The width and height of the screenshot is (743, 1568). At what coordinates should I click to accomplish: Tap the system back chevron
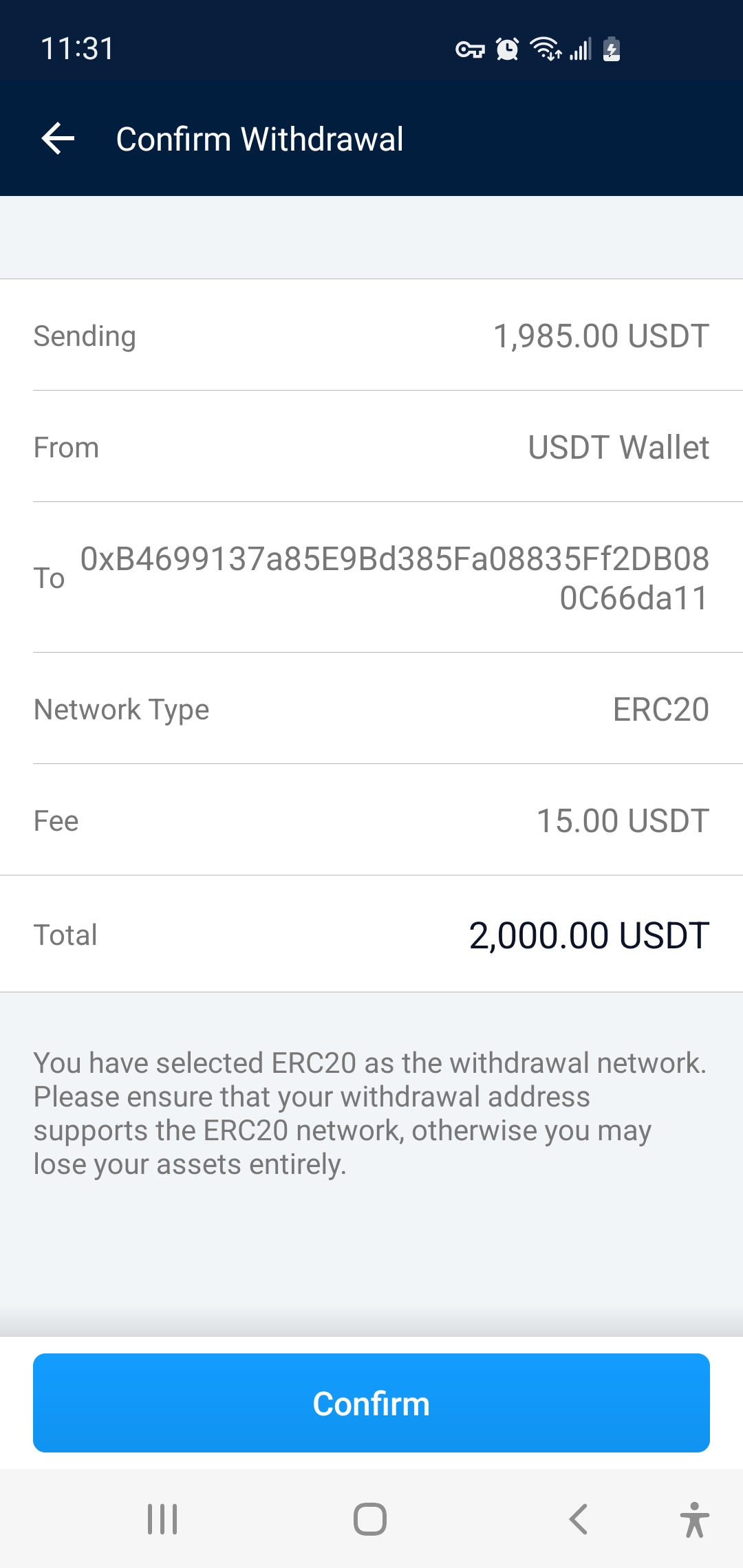pos(579,1519)
